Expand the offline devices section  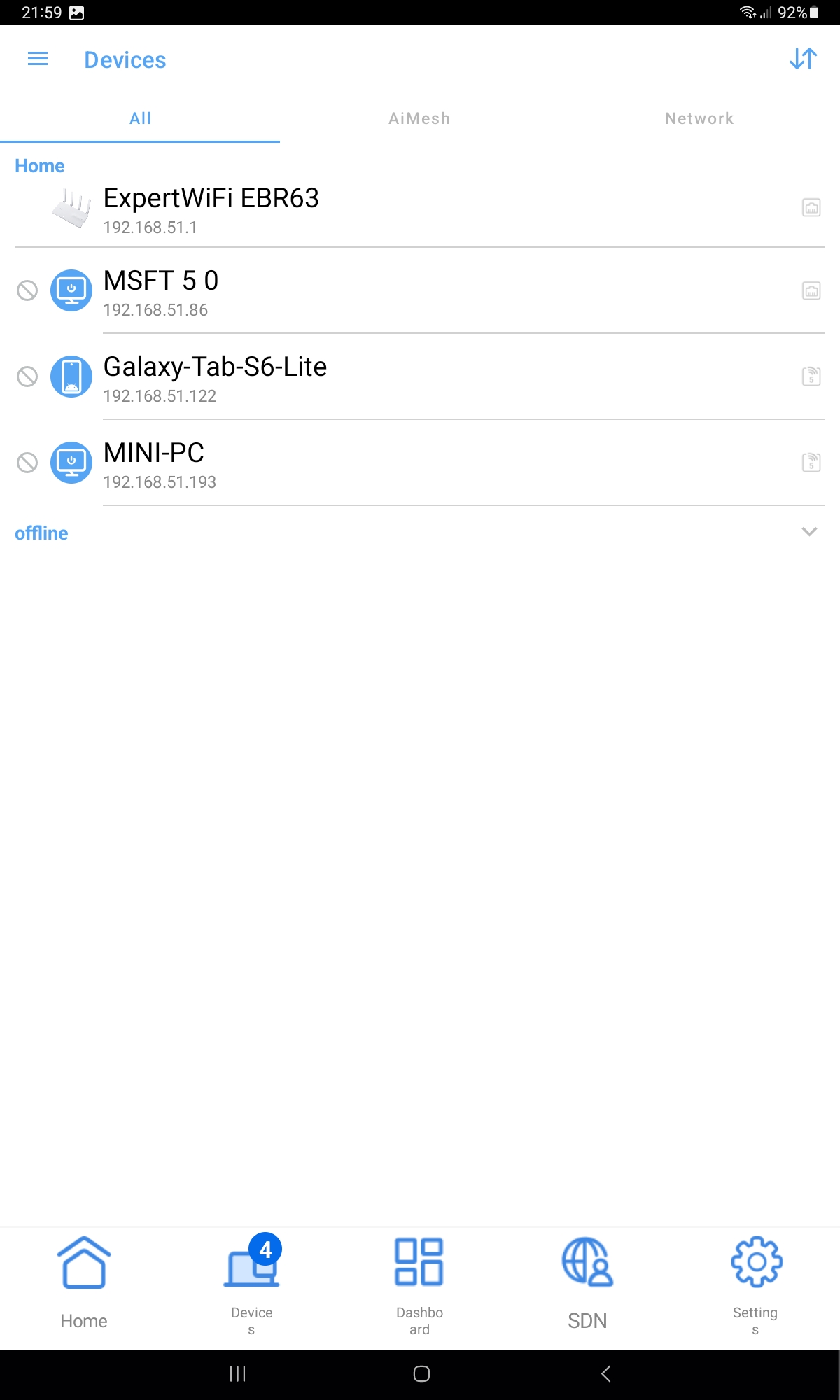tap(809, 532)
